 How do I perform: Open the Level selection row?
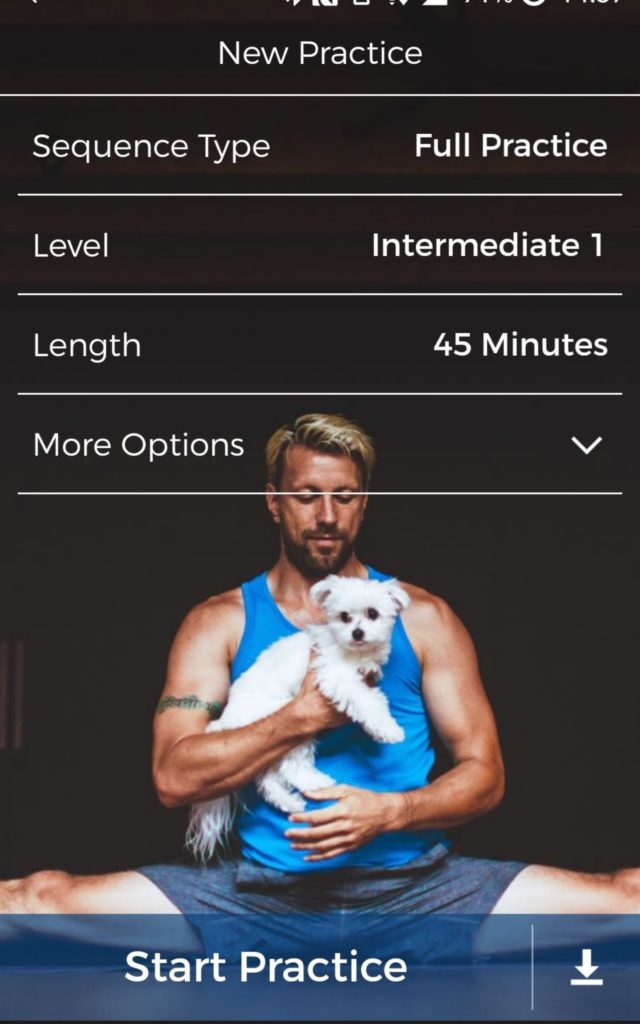pyautogui.click(x=320, y=246)
